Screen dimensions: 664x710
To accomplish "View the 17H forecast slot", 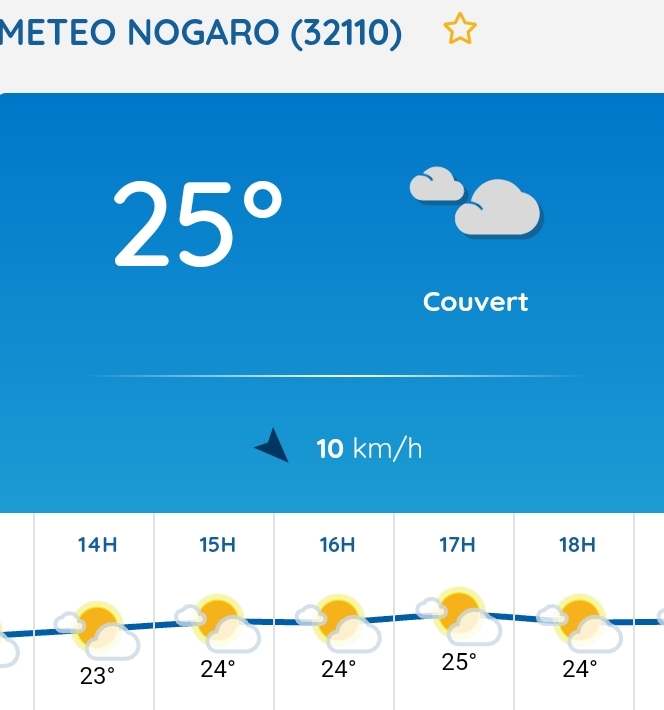I will (457, 612).
